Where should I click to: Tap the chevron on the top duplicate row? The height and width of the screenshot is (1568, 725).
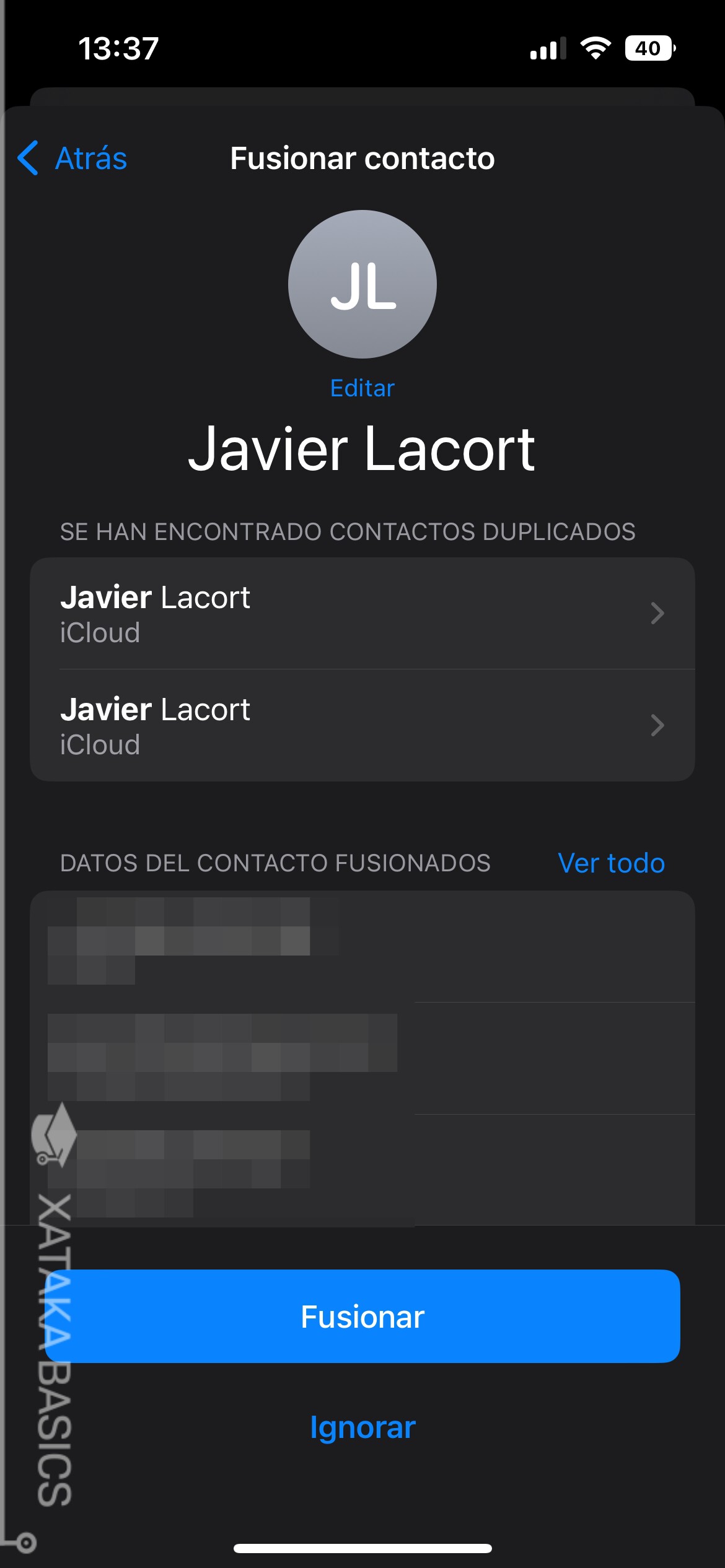(656, 613)
